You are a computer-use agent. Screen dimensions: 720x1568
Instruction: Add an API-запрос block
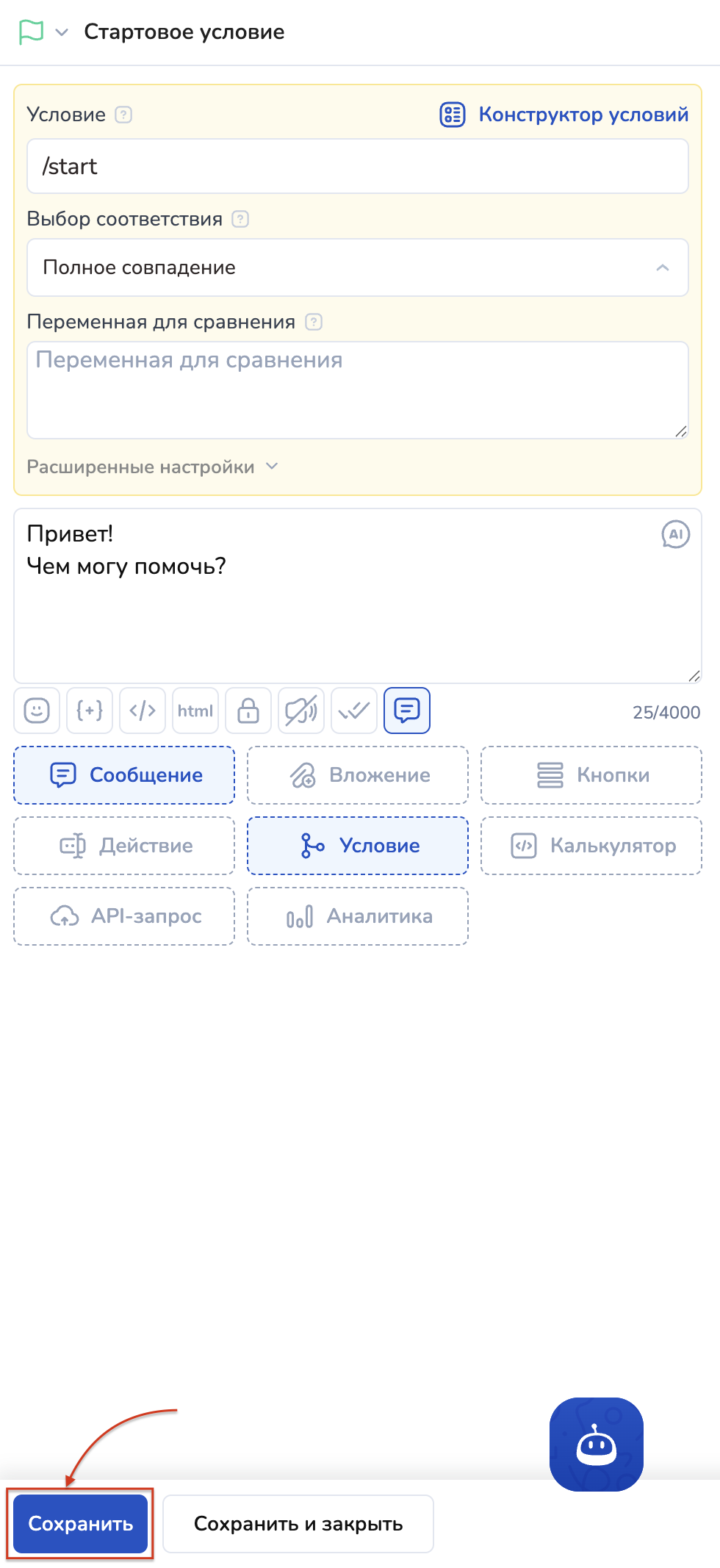(124, 916)
